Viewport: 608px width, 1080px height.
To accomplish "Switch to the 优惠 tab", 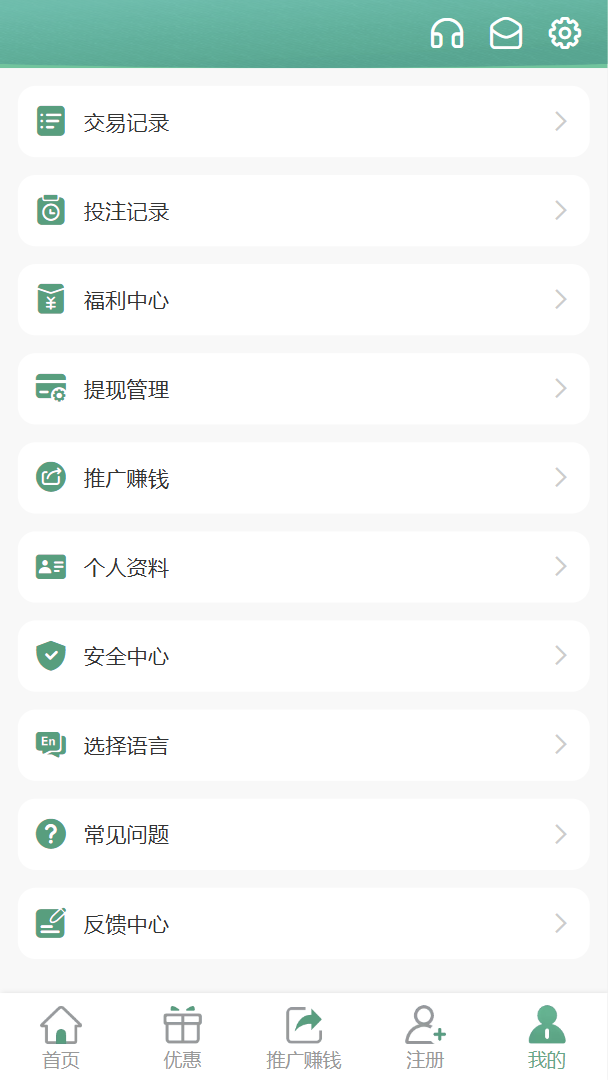I will click(x=182, y=1037).
